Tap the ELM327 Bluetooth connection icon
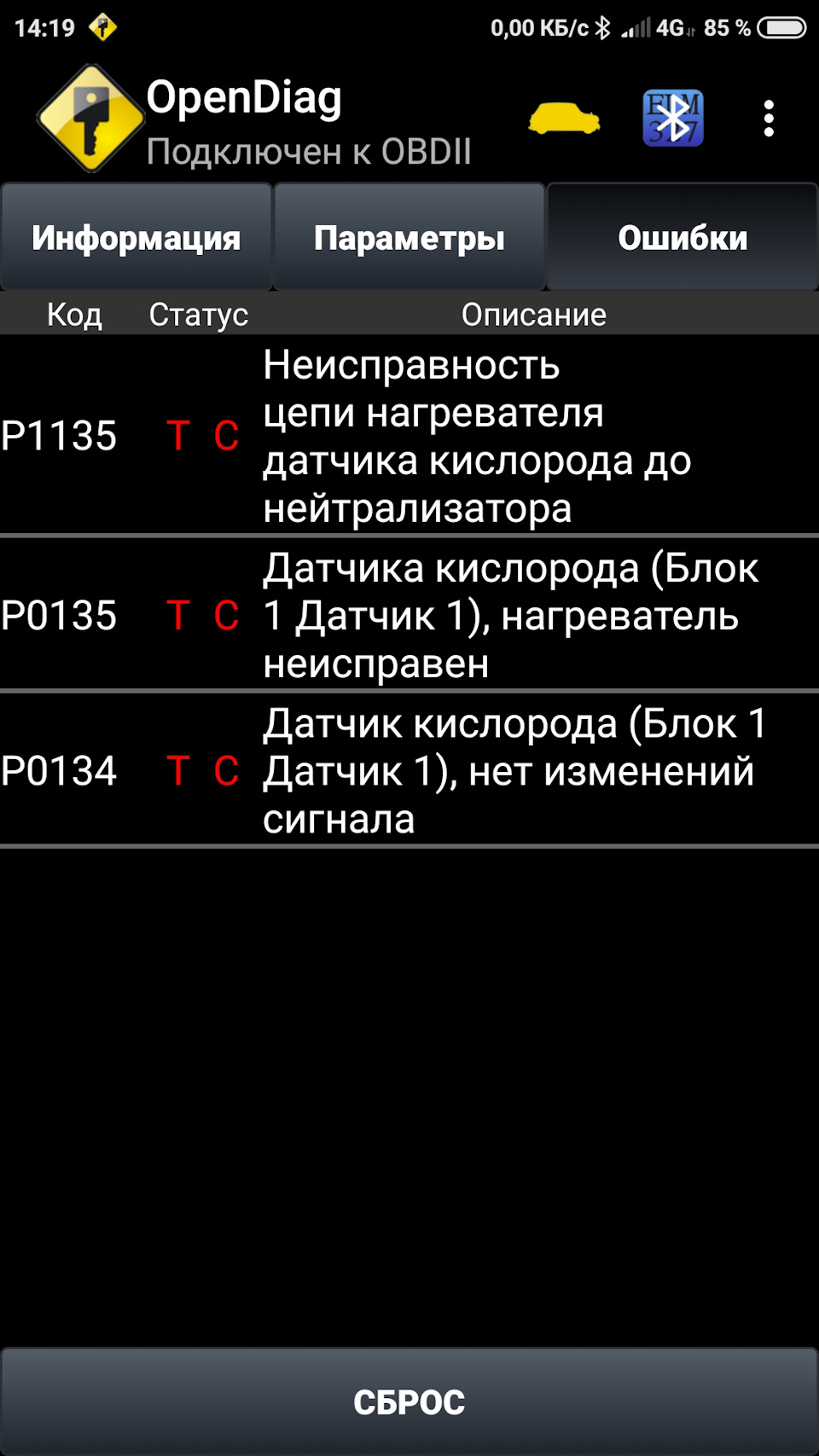Screen dimensions: 819x1456 [672, 119]
